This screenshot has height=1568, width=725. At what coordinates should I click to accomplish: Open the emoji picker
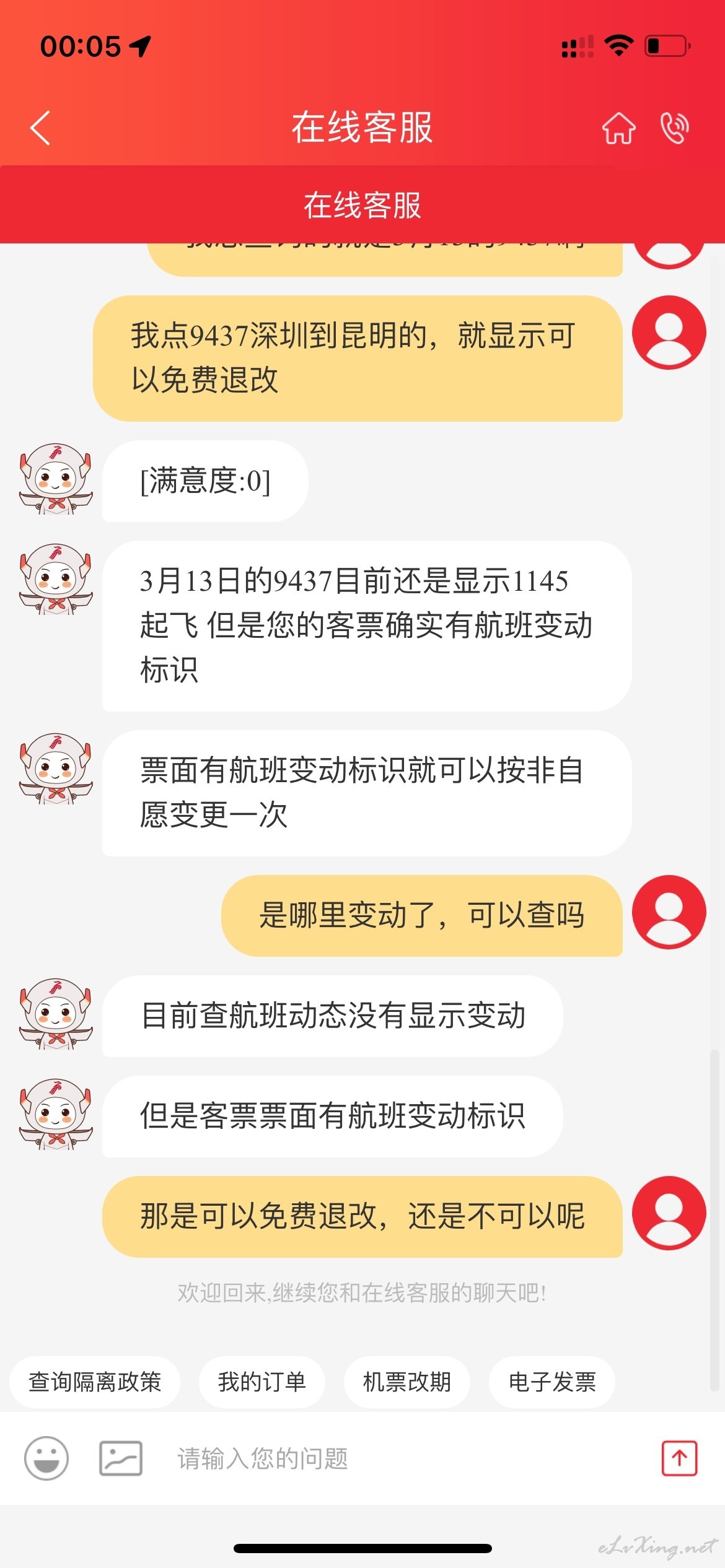click(x=46, y=1458)
